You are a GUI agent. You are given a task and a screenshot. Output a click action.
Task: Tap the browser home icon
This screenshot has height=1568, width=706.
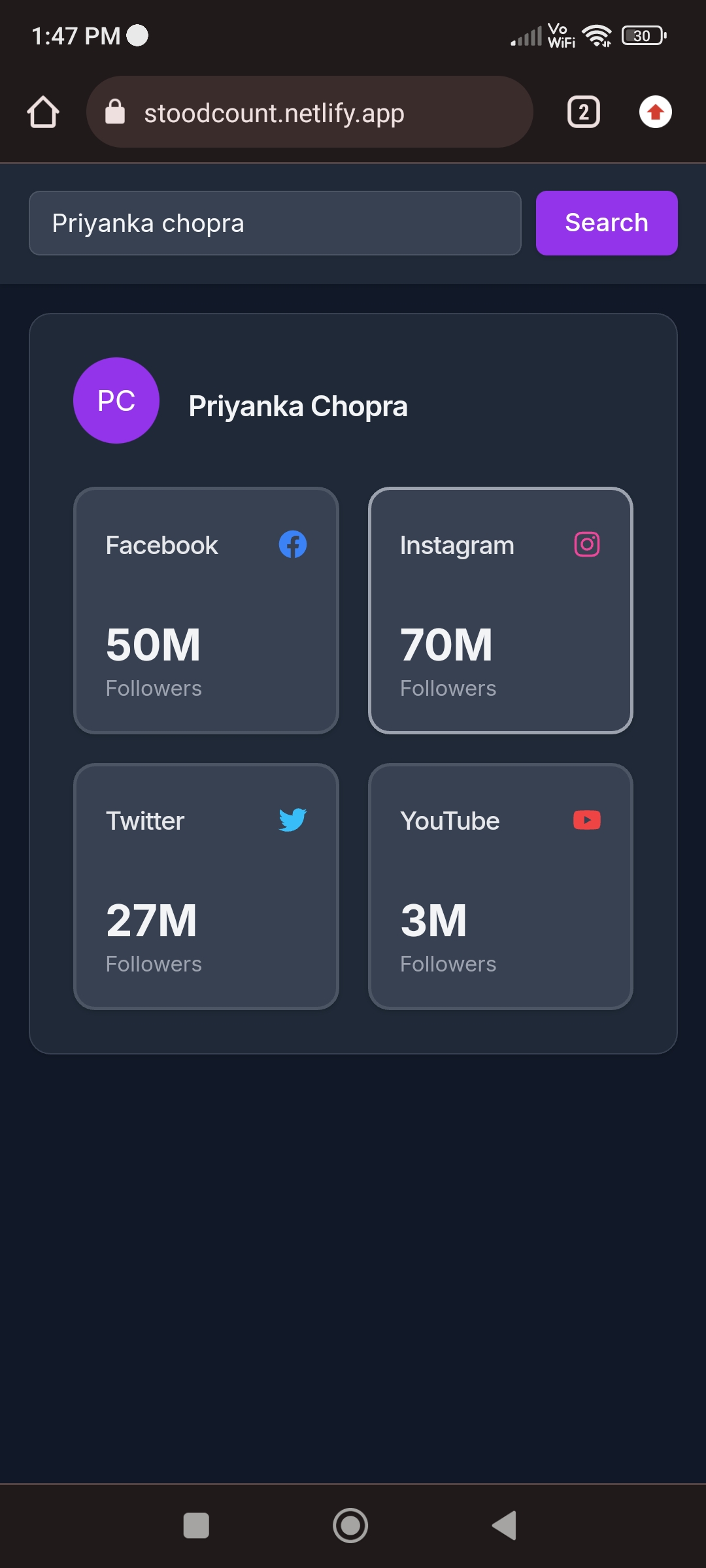[43, 112]
